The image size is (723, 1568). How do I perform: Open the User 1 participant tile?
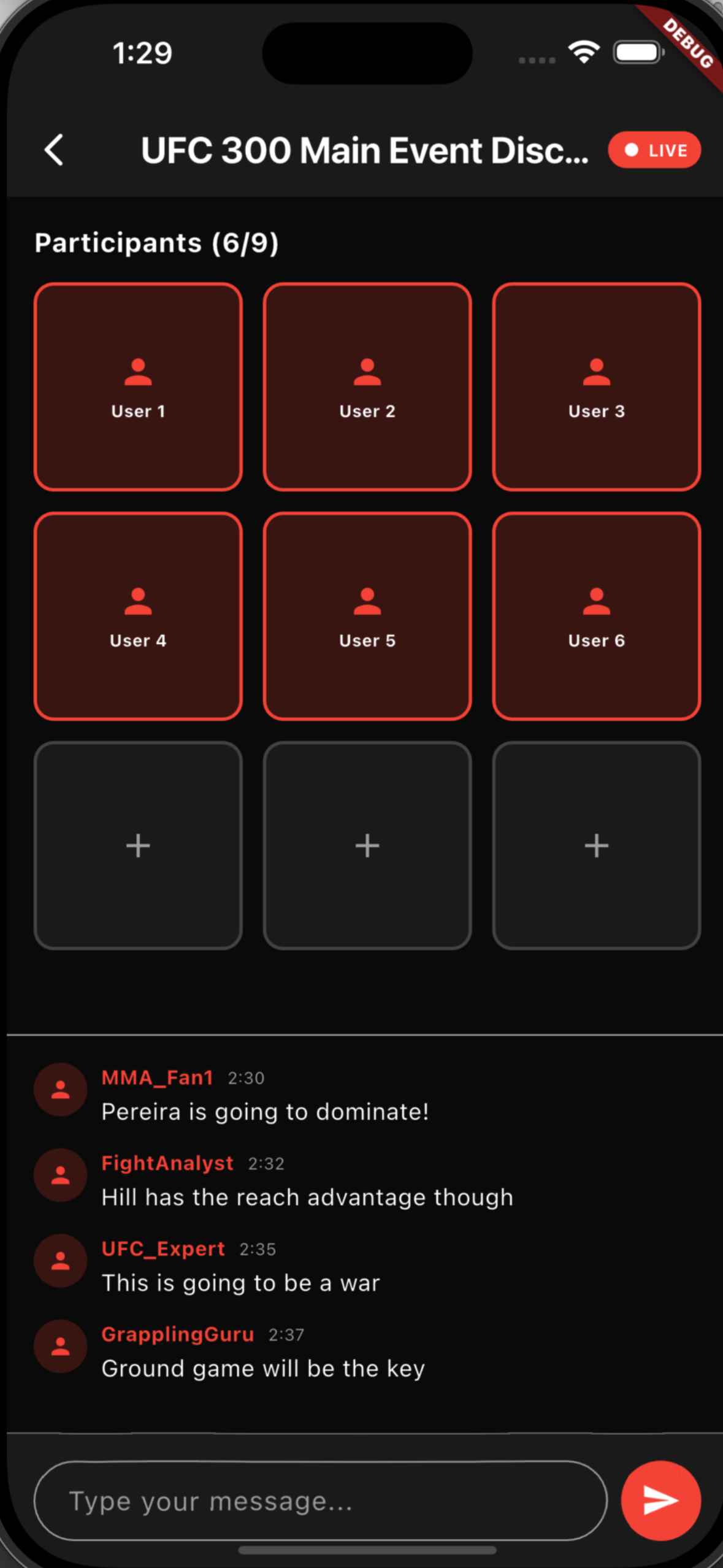point(138,387)
